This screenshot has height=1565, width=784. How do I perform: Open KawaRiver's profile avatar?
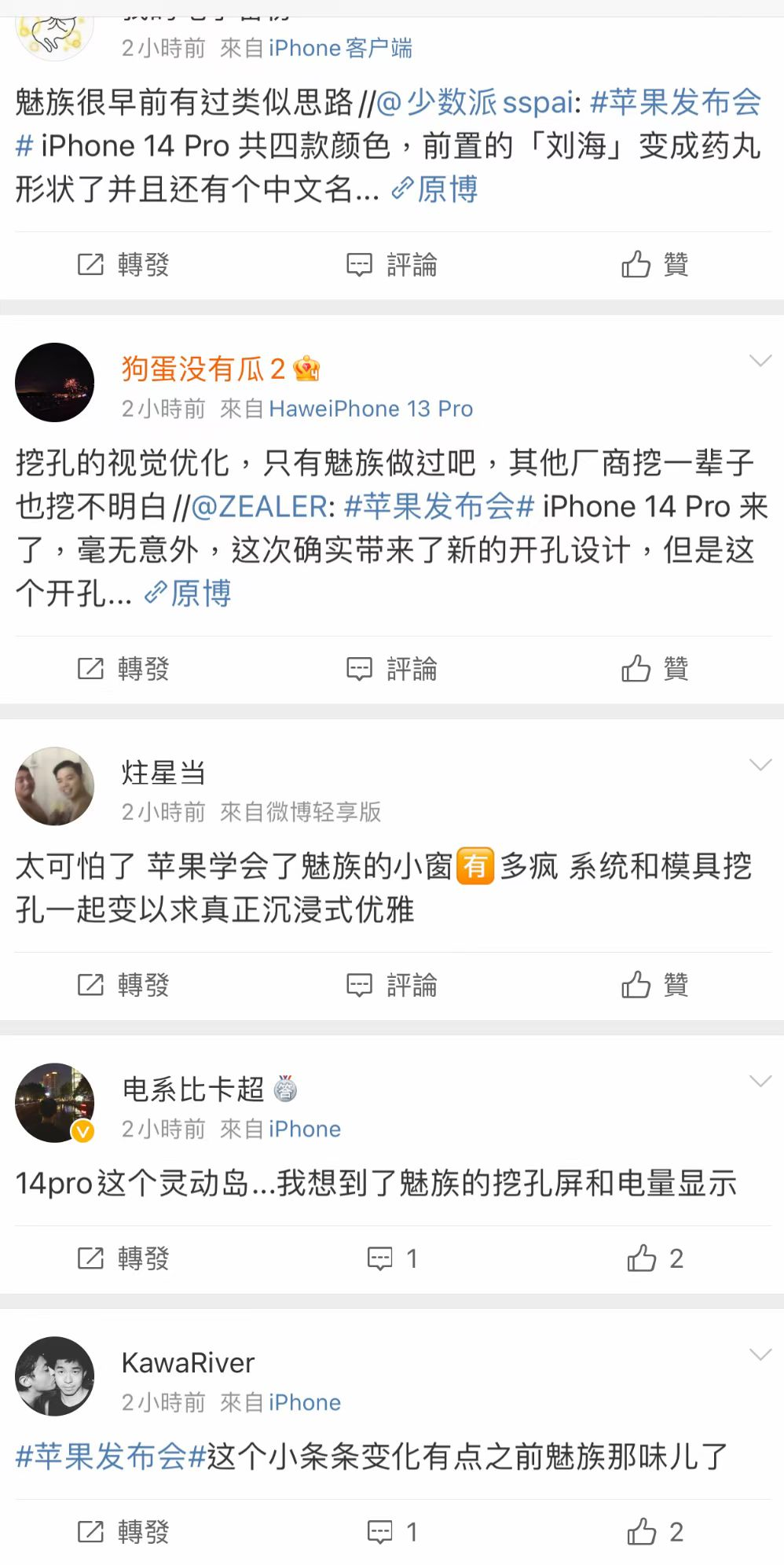(x=55, y=1376)
